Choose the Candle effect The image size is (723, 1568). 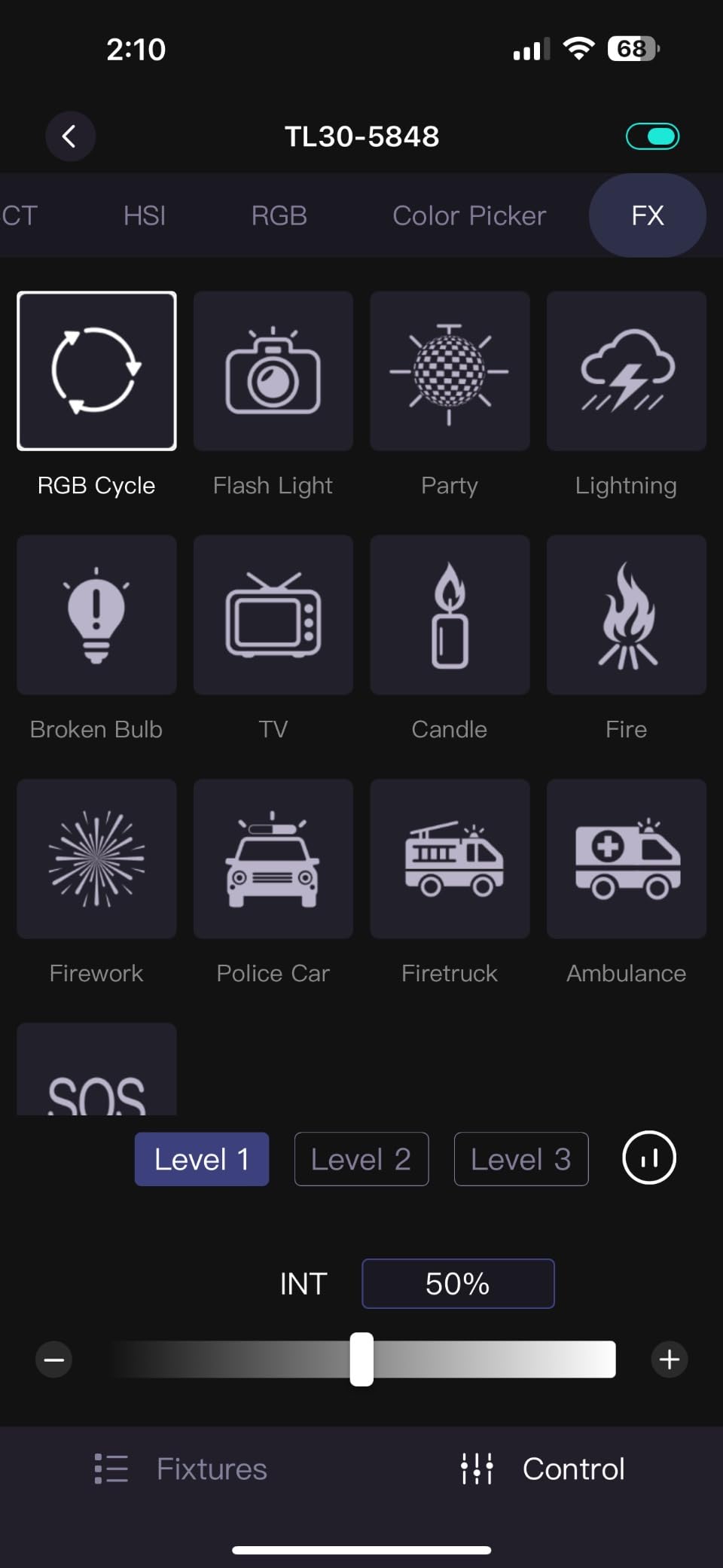[x=450, y=615]
